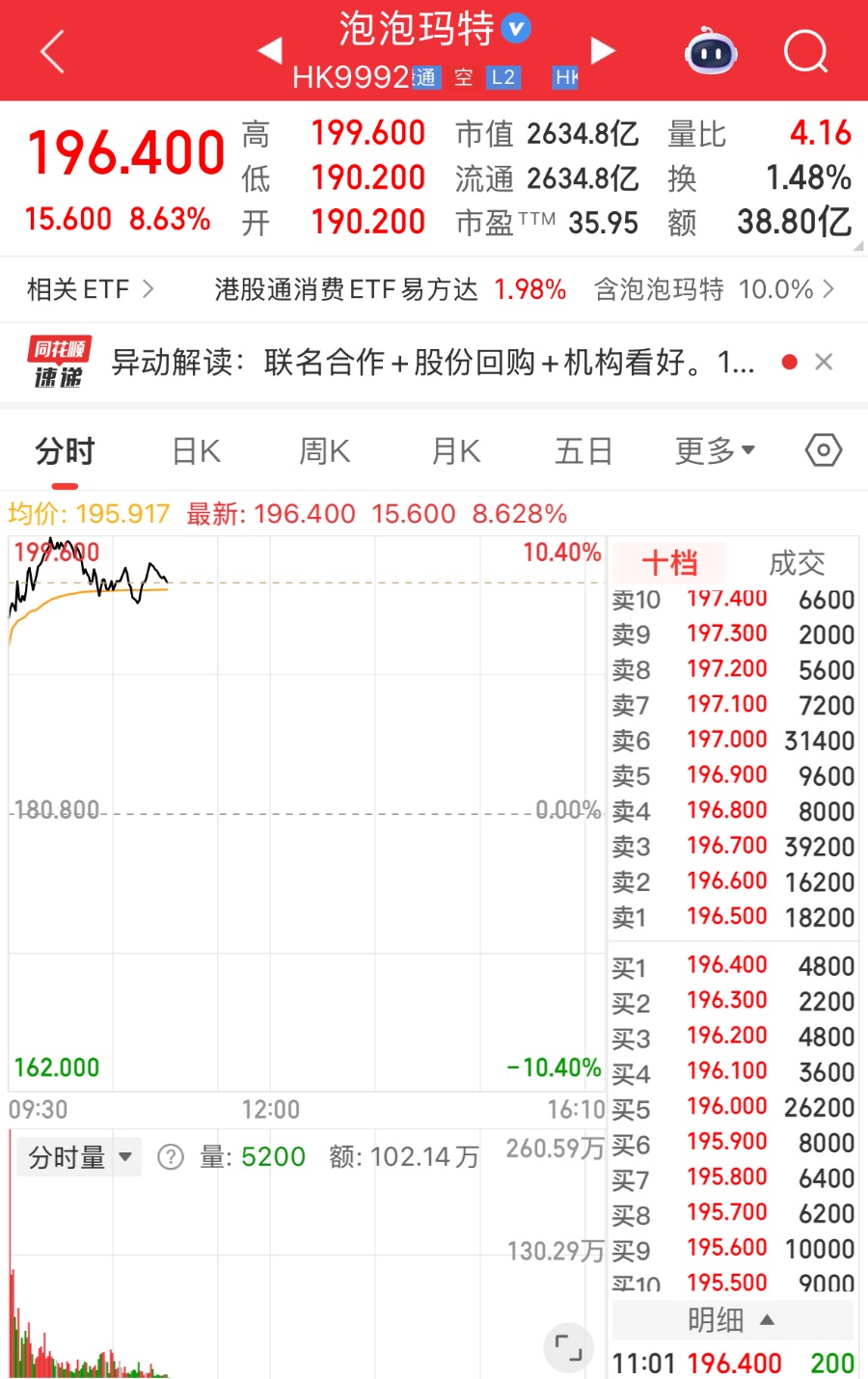This screenshot has width=868, height=1379.
Task: Open the search magnifier
Action: (x=805, y=51)
